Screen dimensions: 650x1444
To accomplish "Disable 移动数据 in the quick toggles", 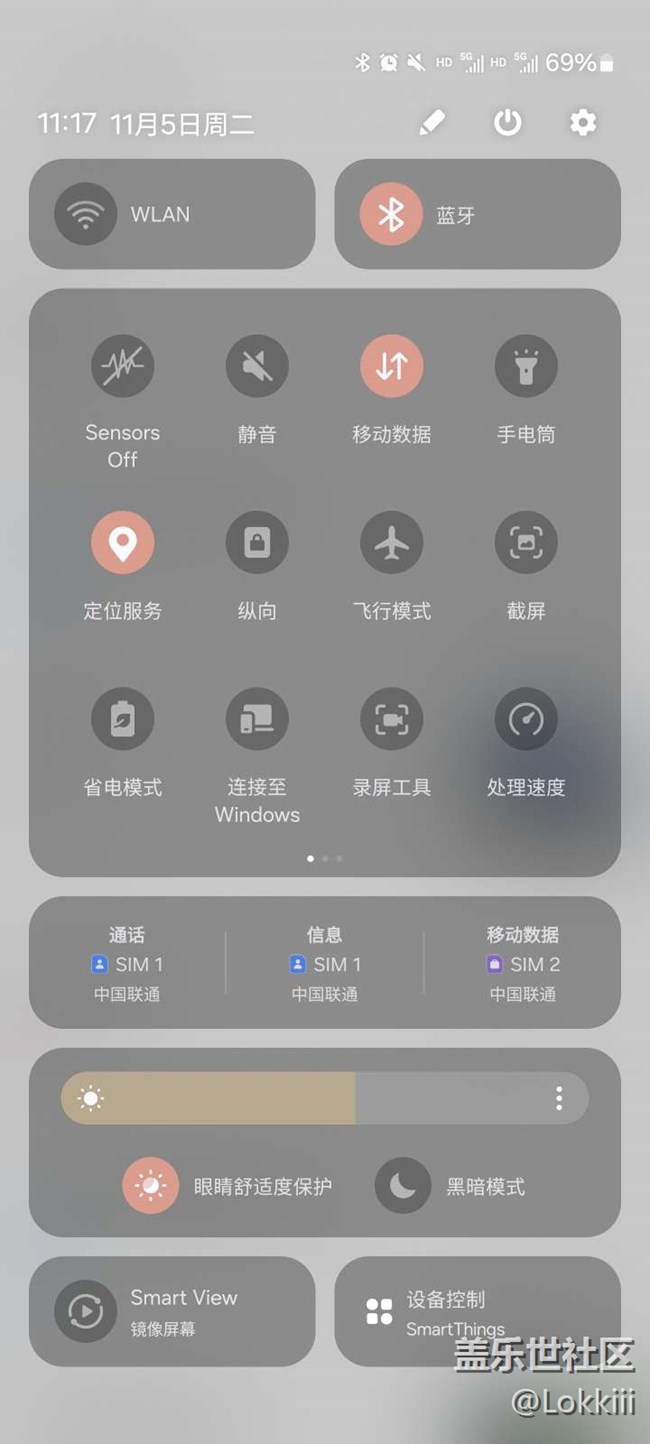I will click(x=391, y=366).
